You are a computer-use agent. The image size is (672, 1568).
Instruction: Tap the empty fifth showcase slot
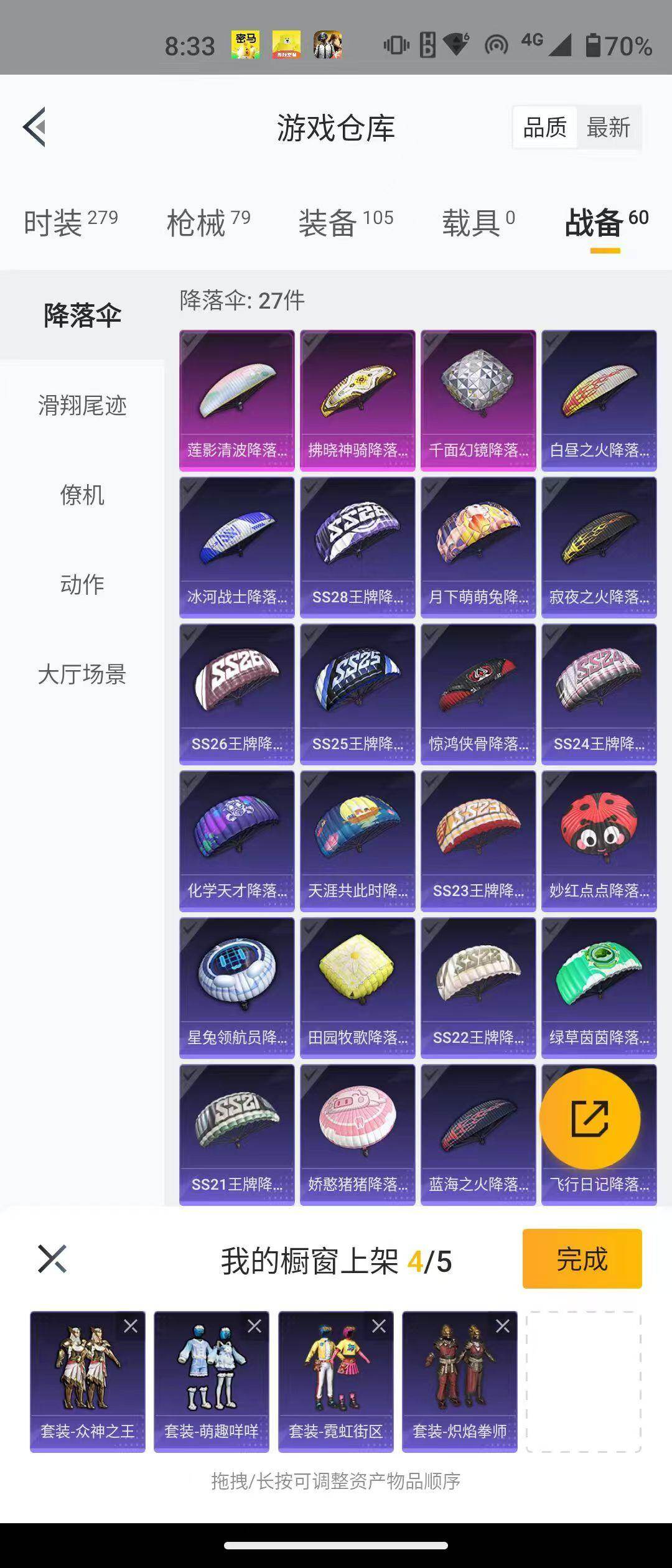click(585, 1381)
